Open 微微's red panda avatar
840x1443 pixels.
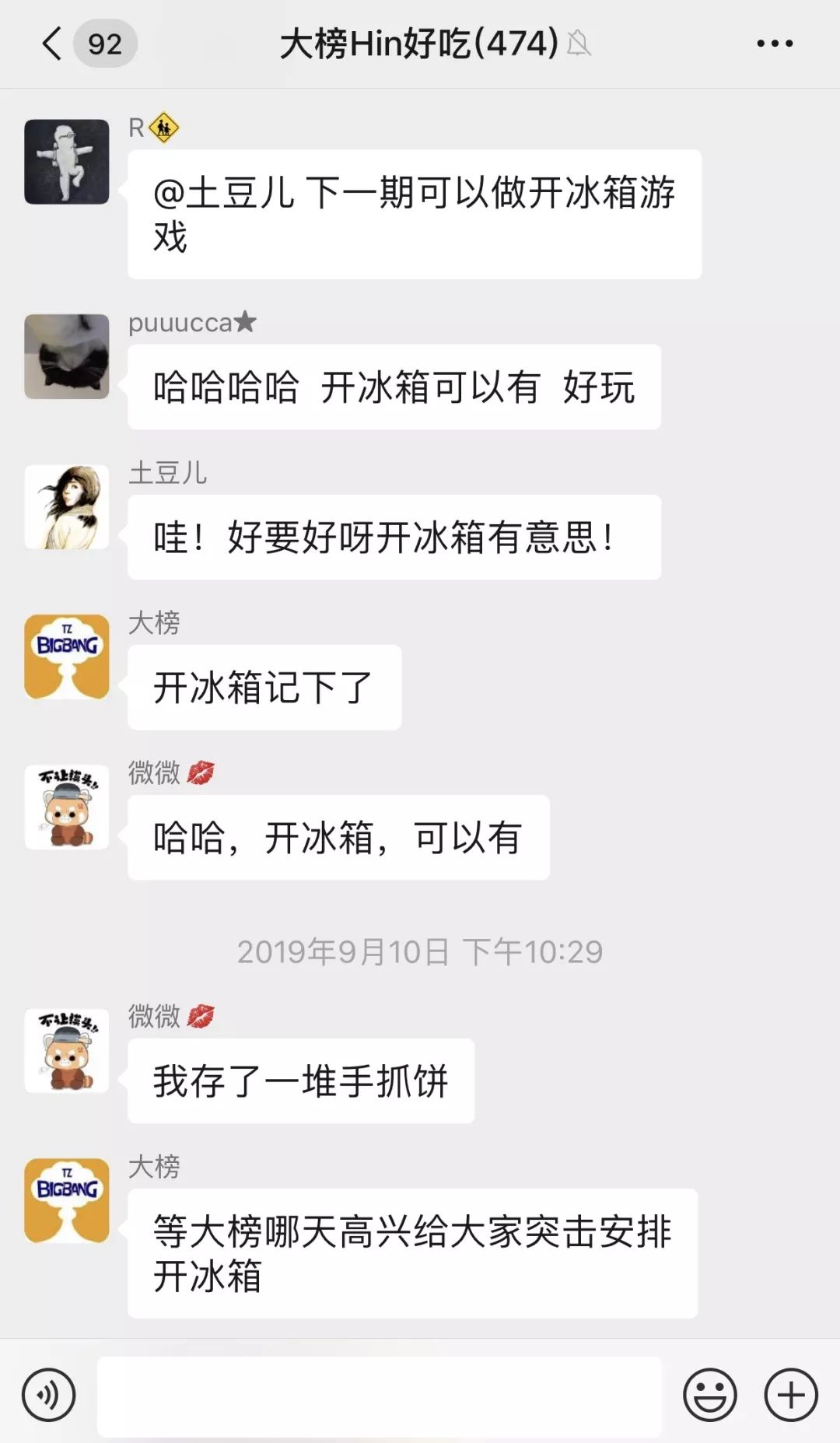pos(66,809)
